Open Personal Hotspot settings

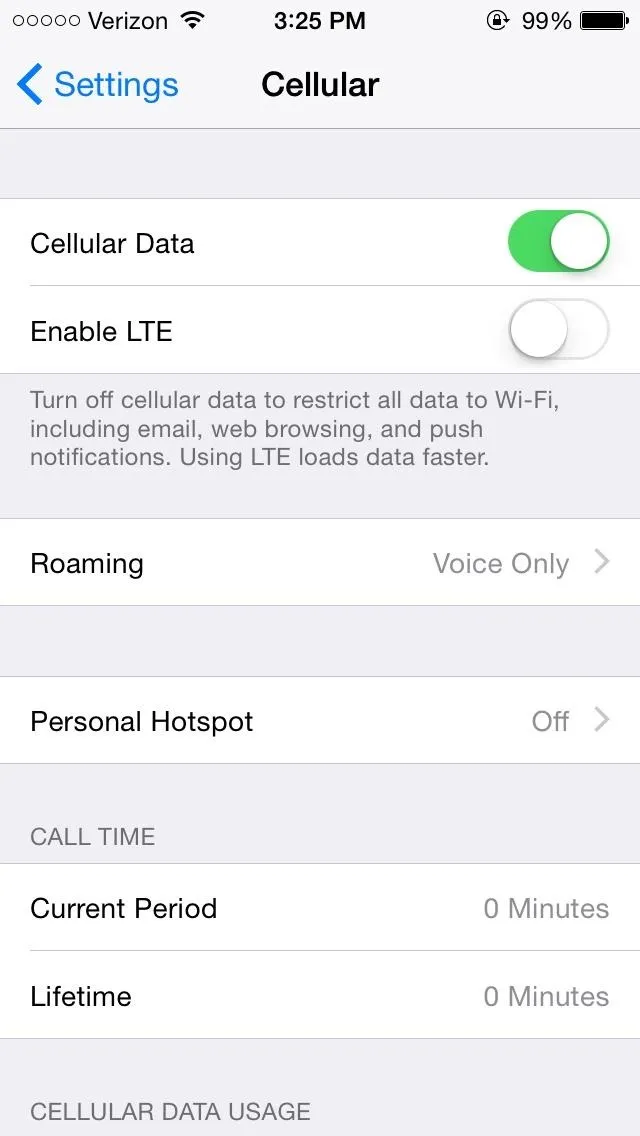[x=320, y=720]
